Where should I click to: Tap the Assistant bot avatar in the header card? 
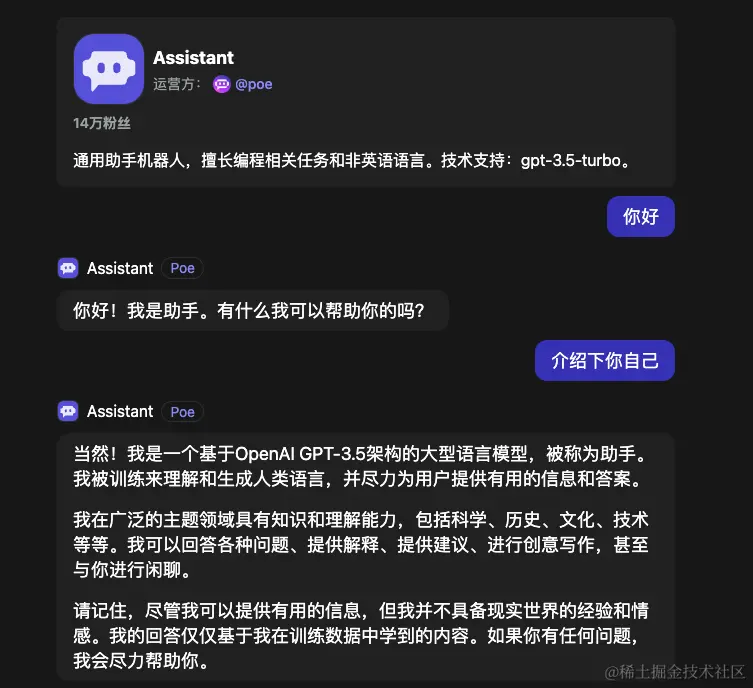[x=108, y=69]
